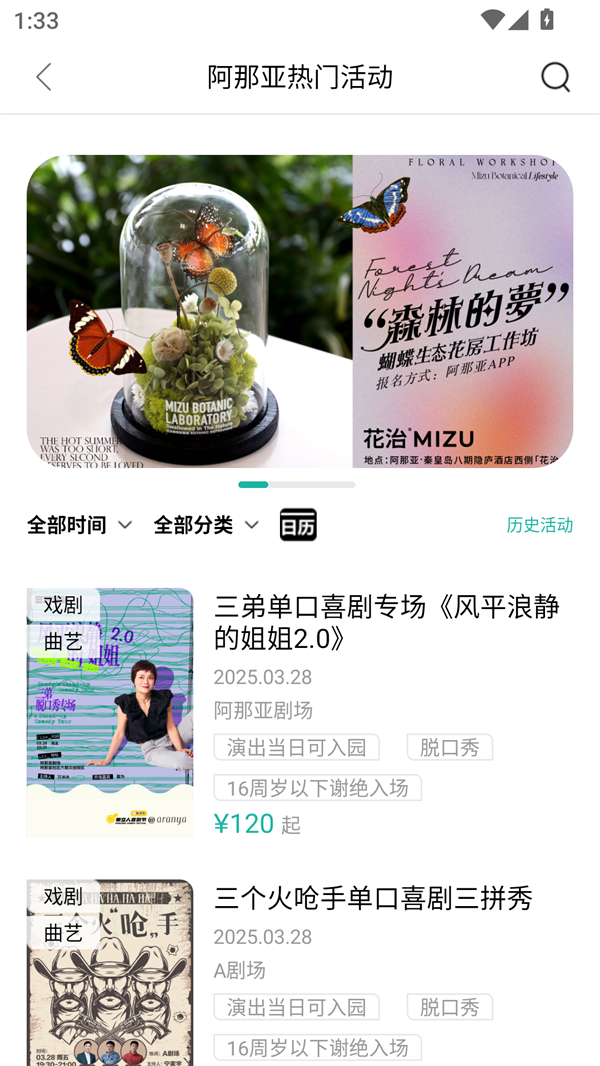Open the 日历 calendar view
The width and height of the screenshot is (600, 1066).
tap(298, 525)
